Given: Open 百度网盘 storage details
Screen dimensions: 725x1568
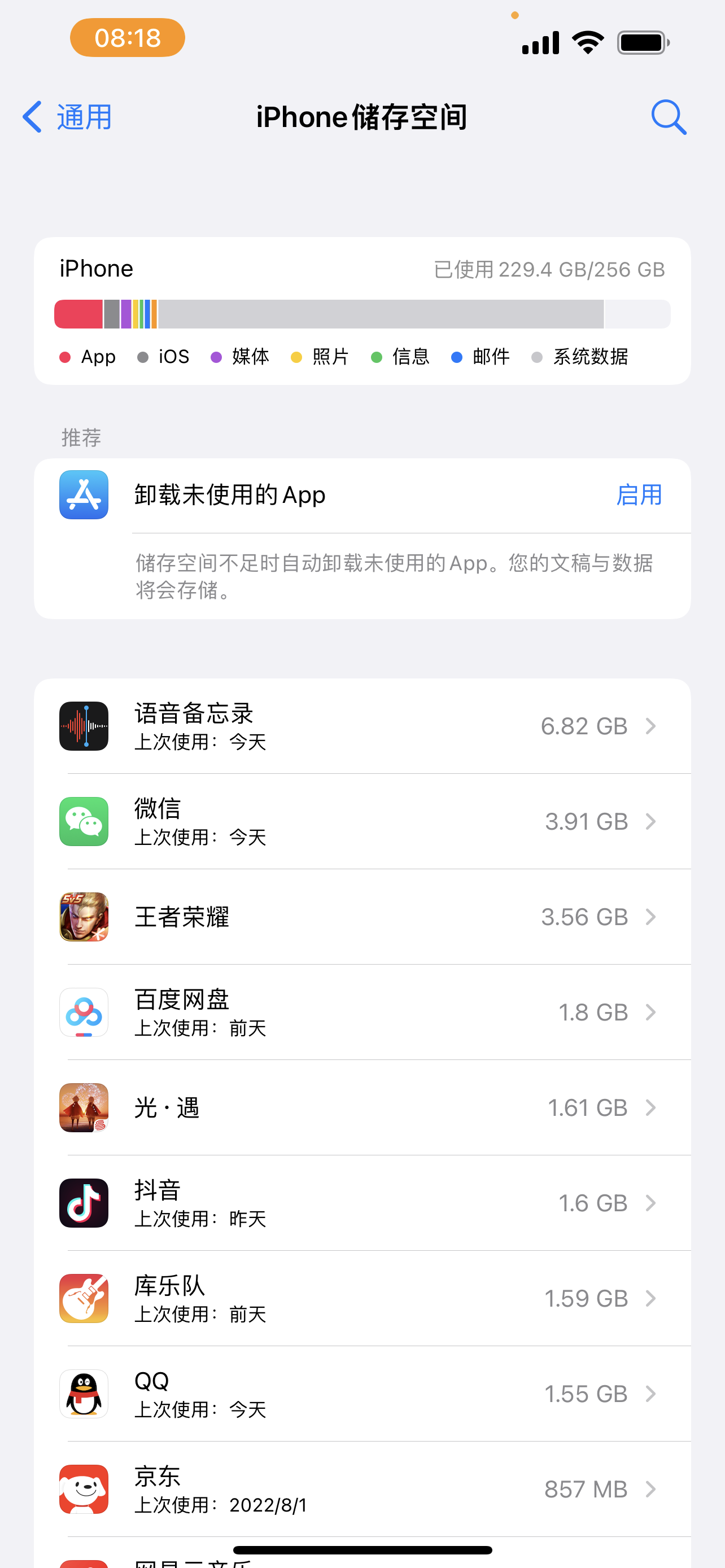Looking at the screenshot, I should (362, 1012).
